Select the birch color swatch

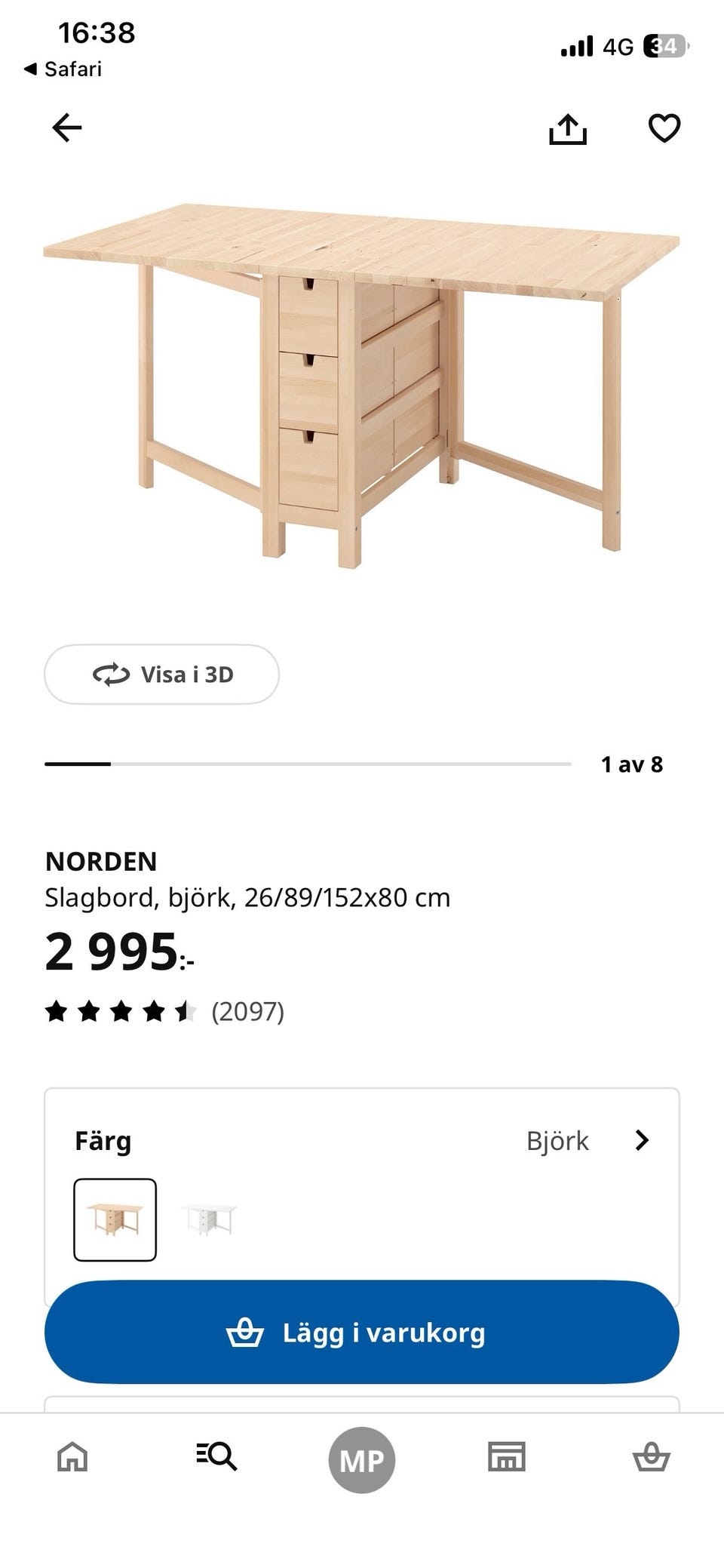[115, 1219]
